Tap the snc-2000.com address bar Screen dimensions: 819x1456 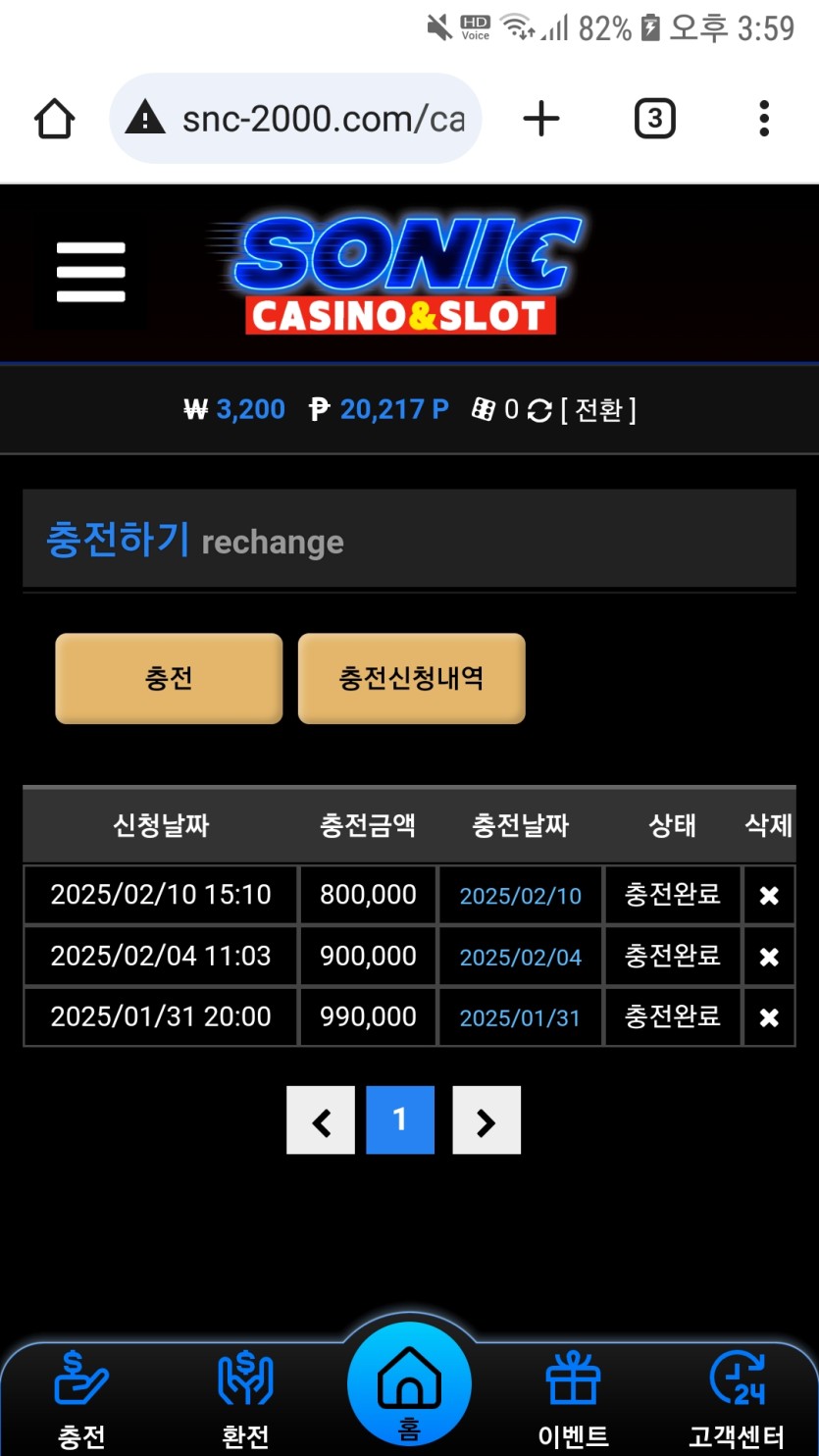pyautogui.click(x=304, y=120)
